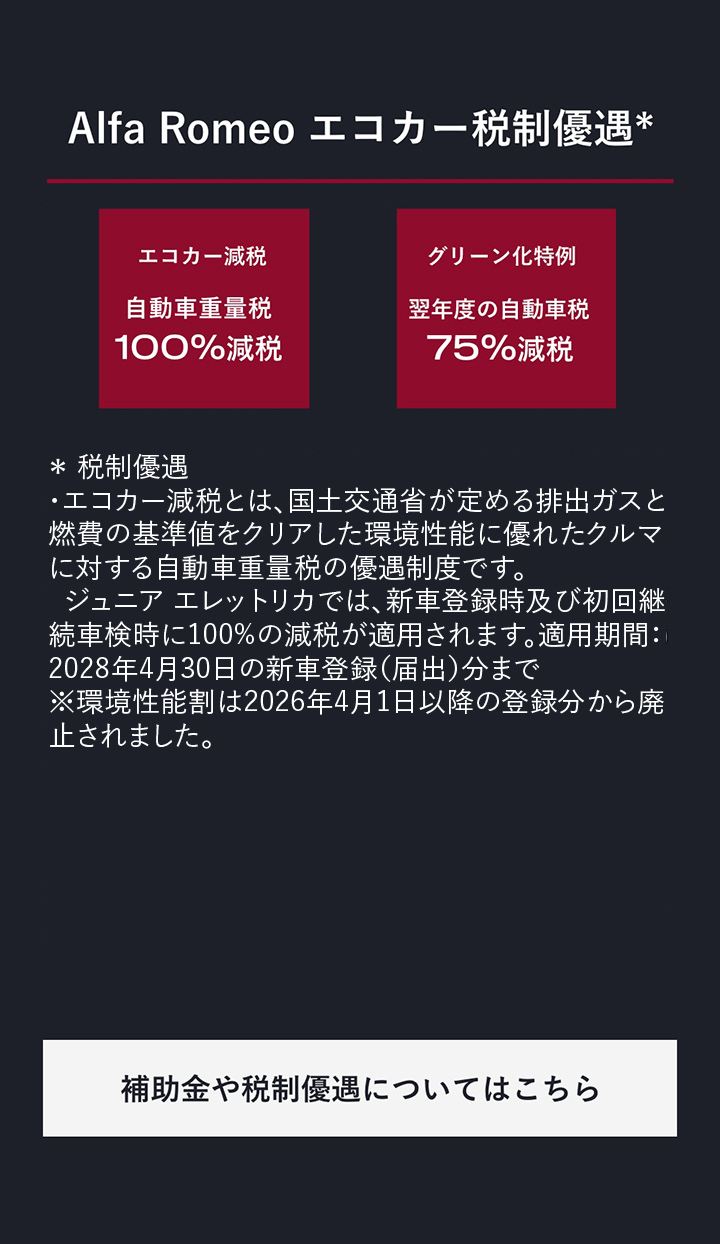Screen dimensions: 720x1244
Task: Select the グリーン化特例 red card
Action: coord(505,308)
